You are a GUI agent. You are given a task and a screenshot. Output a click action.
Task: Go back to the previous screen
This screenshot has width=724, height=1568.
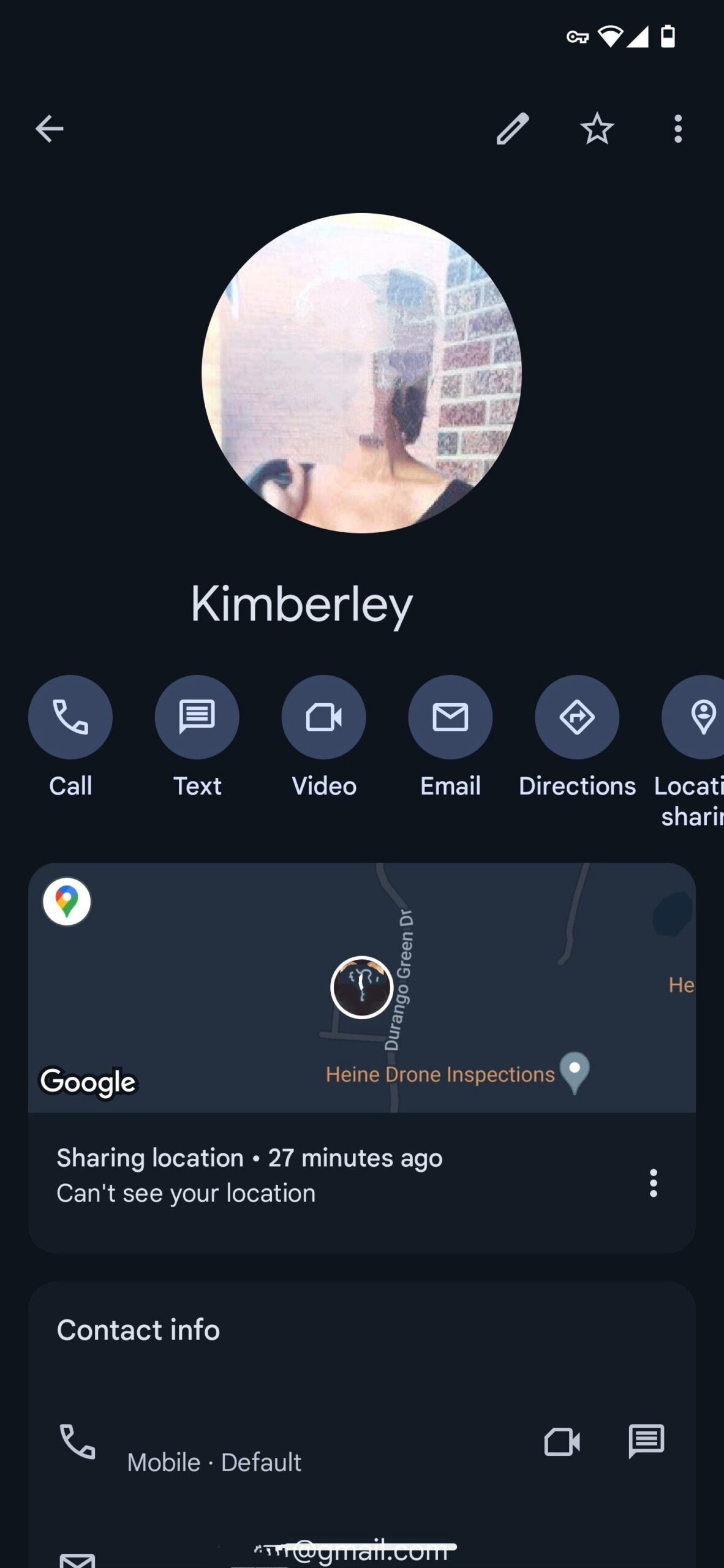[49, 129]
